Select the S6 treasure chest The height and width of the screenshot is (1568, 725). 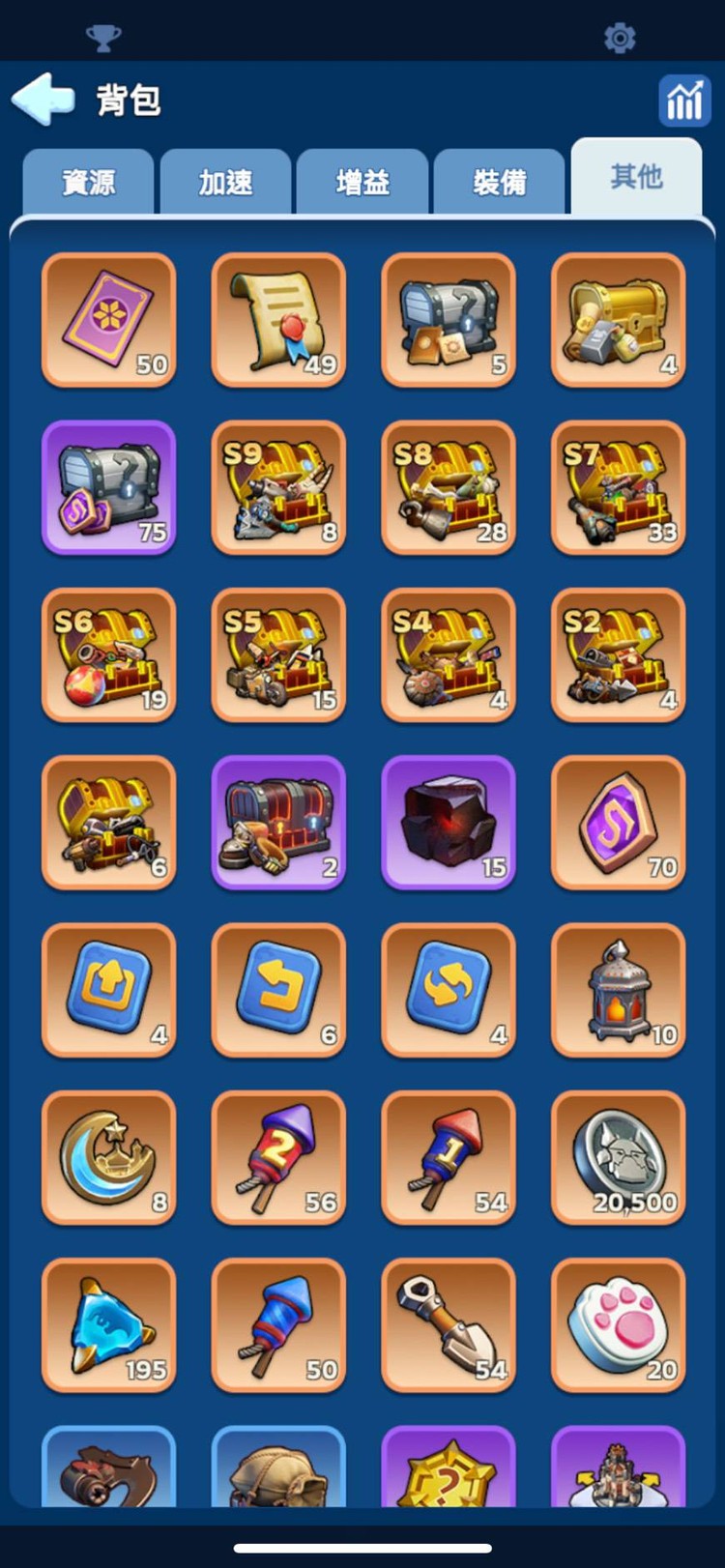(x=108, y=654)
